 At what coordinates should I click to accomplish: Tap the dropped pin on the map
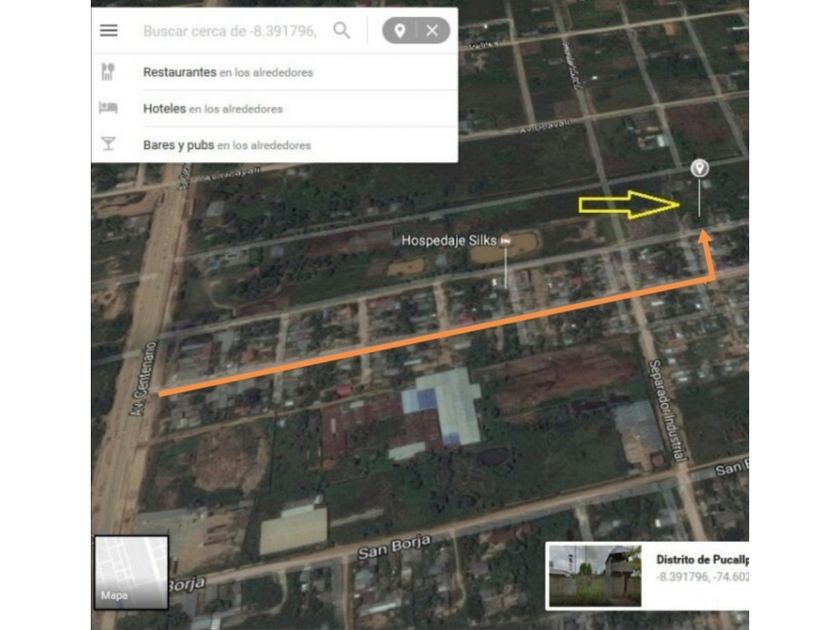click(699, 169)
